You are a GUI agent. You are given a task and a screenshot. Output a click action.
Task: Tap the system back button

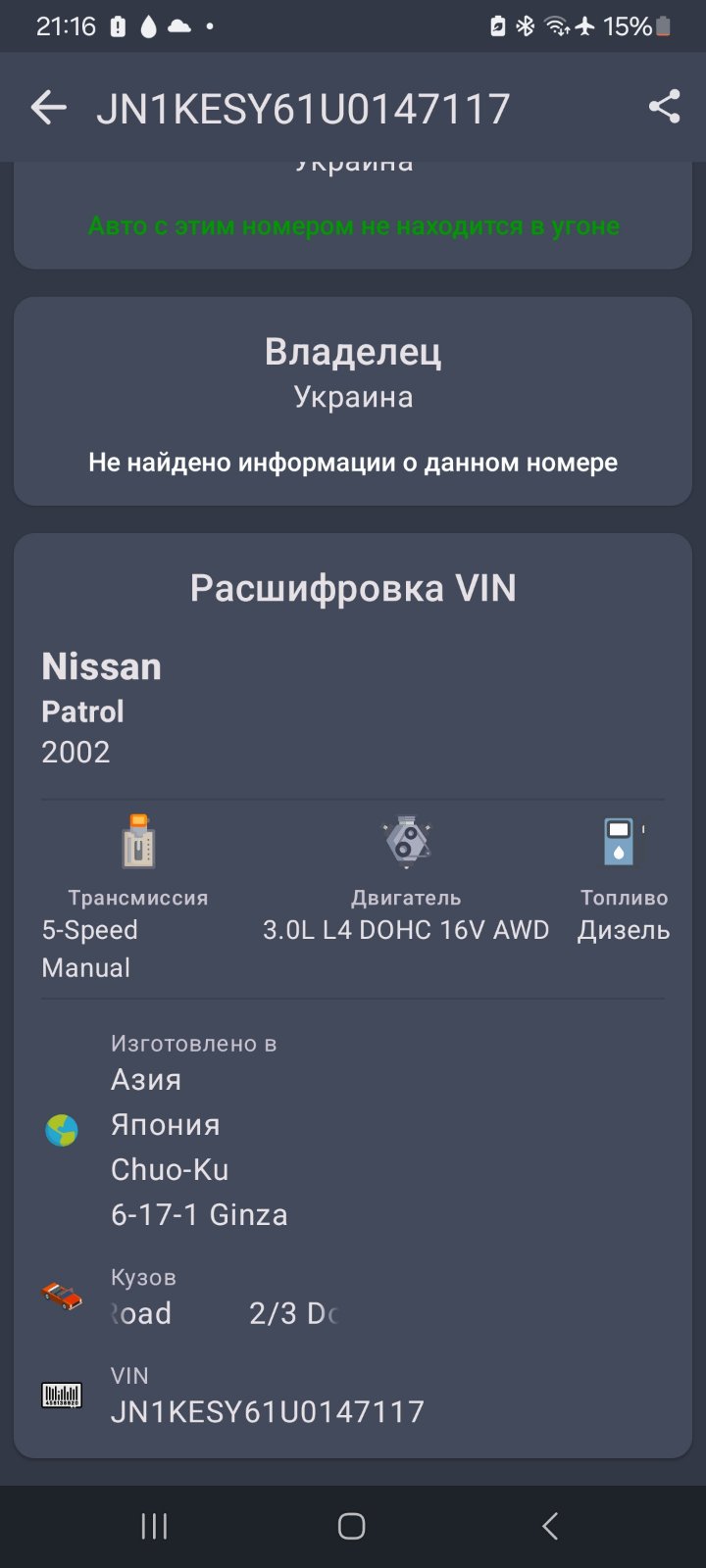coord(550,1525)
